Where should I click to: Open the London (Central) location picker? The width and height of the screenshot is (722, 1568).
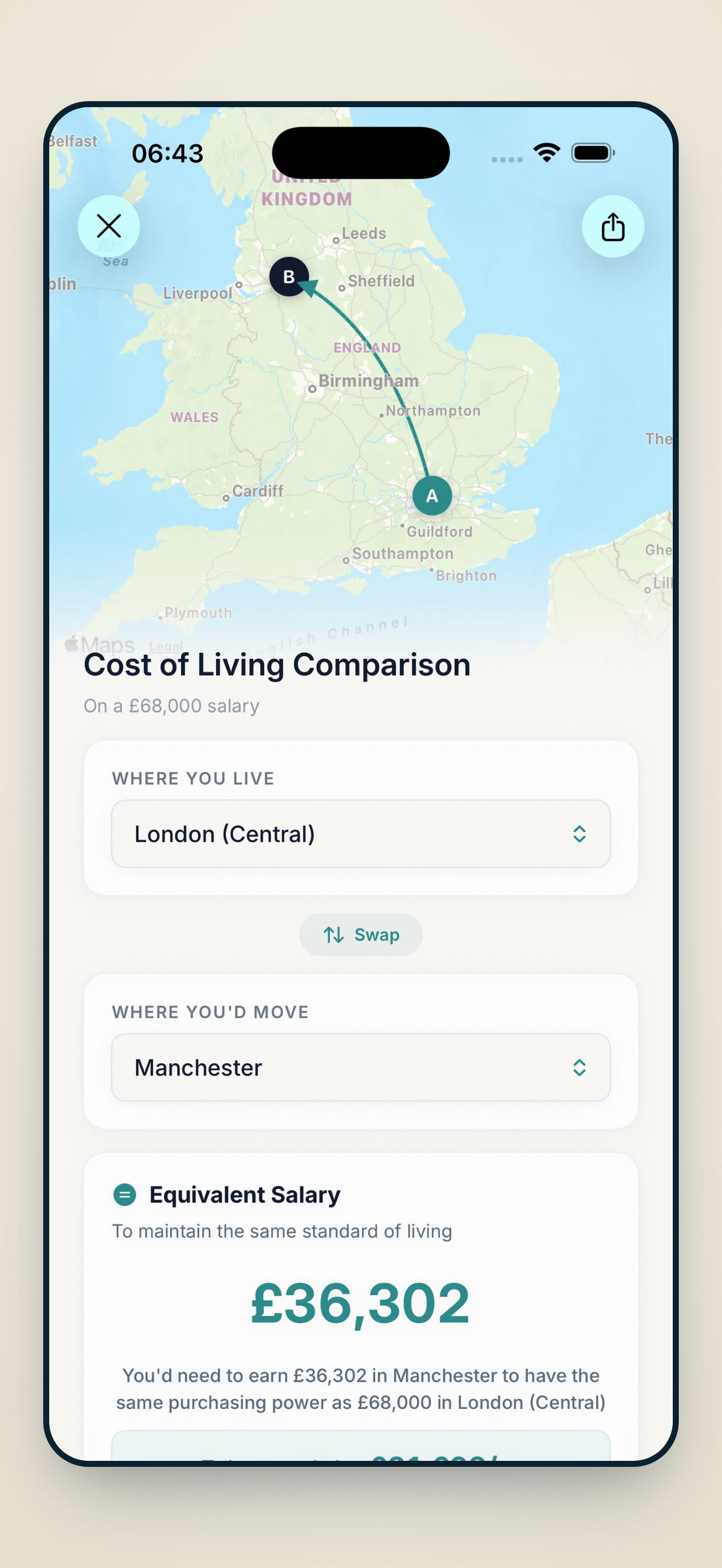(360, 834)
